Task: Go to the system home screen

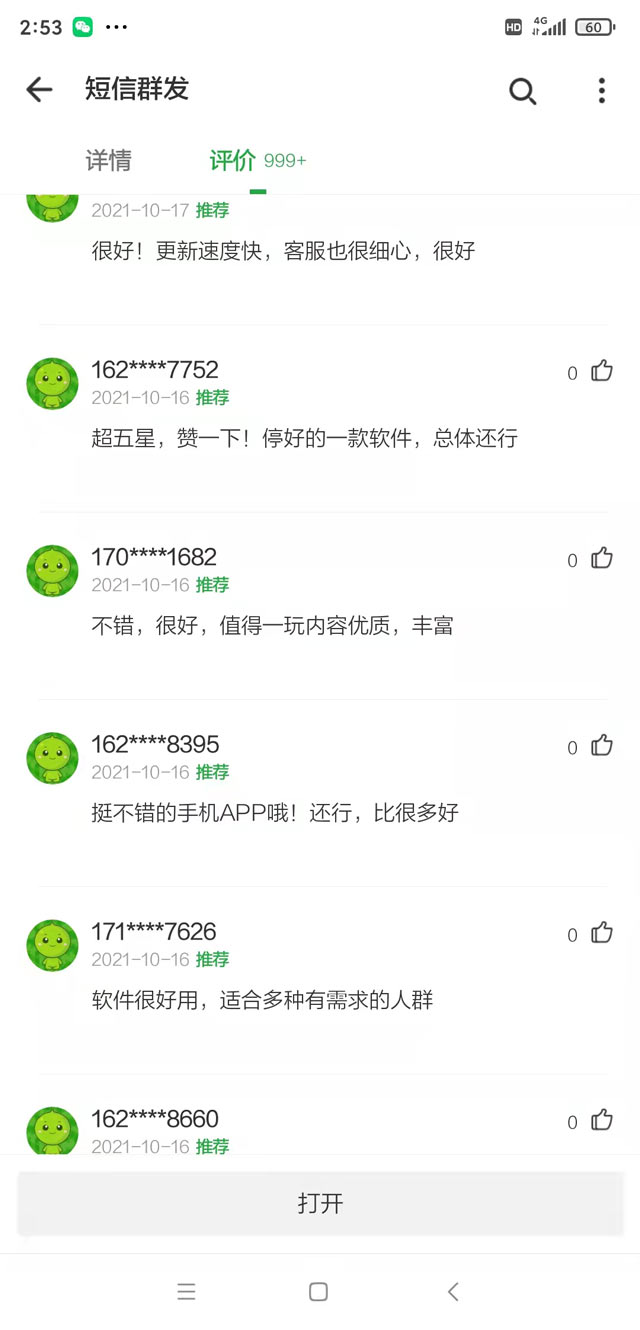Action: (318, 1292)
